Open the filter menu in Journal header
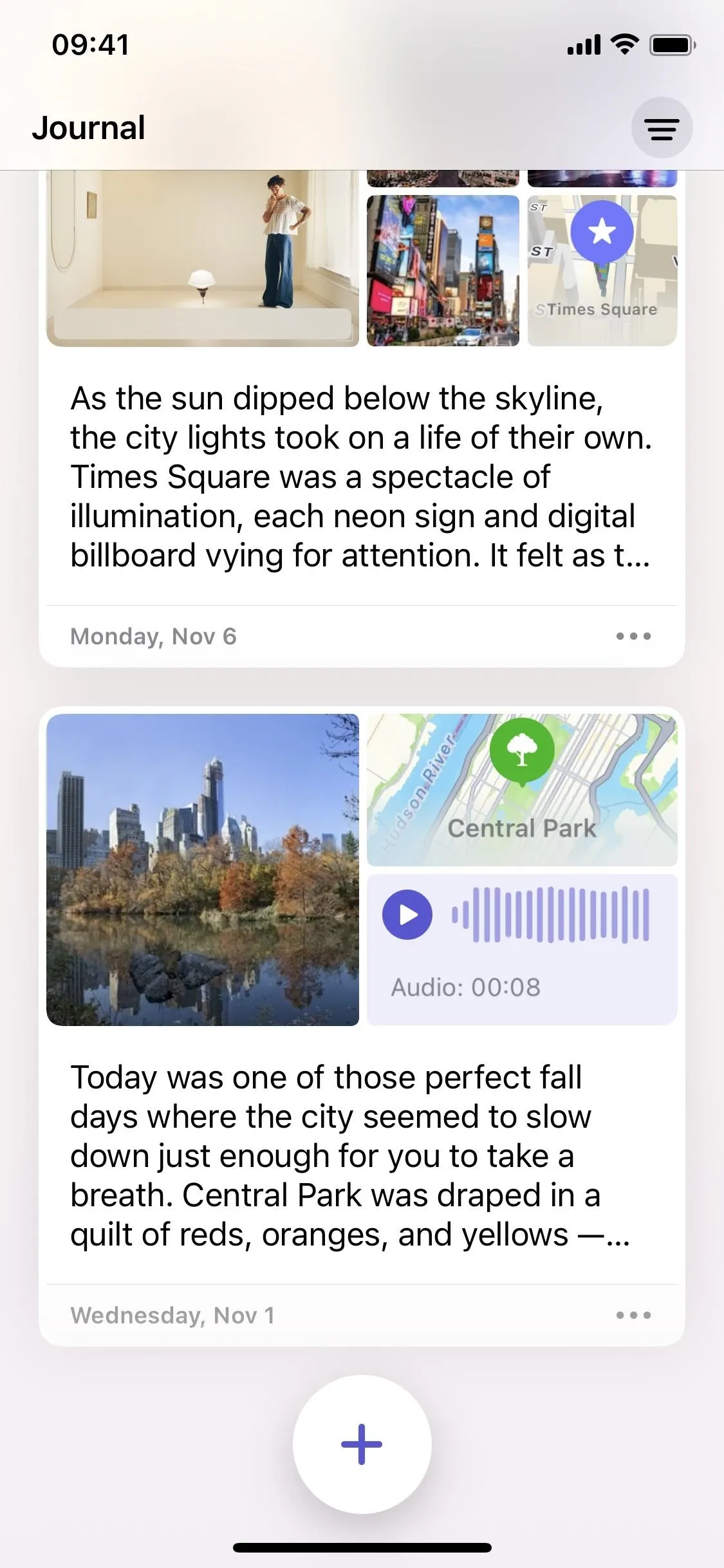The height and width of the screenshot is (1568, 724). click(662, 127)
